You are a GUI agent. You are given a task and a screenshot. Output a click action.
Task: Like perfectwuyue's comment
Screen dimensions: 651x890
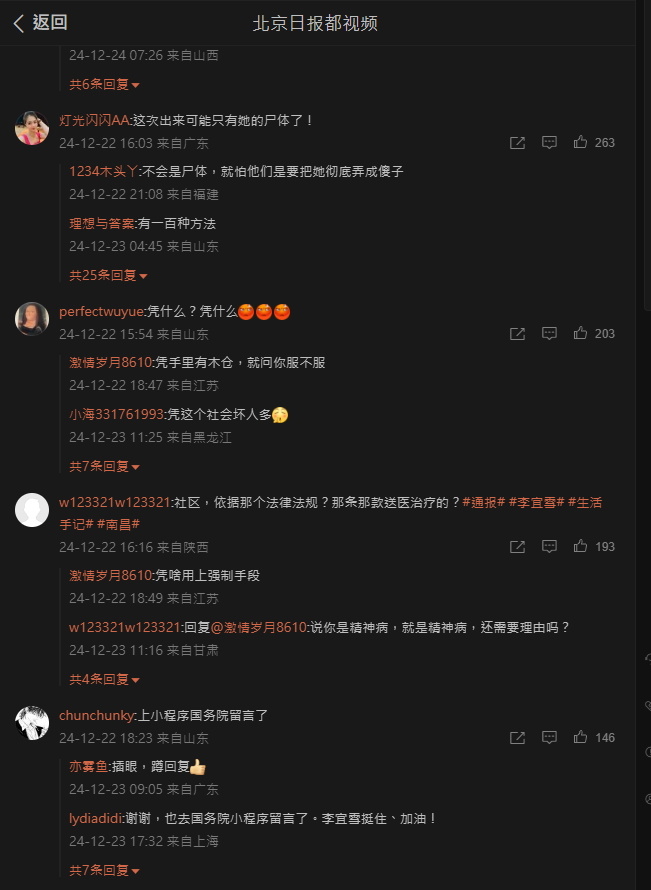581,334
